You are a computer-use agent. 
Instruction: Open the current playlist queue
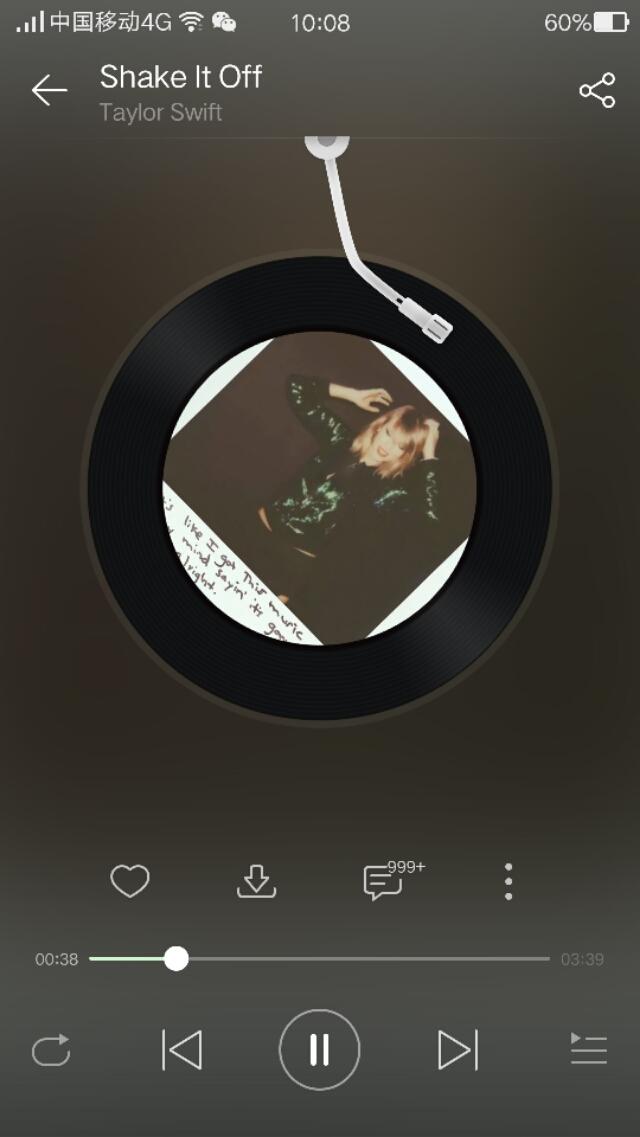pyautogui.click(x=589, y=1050)
